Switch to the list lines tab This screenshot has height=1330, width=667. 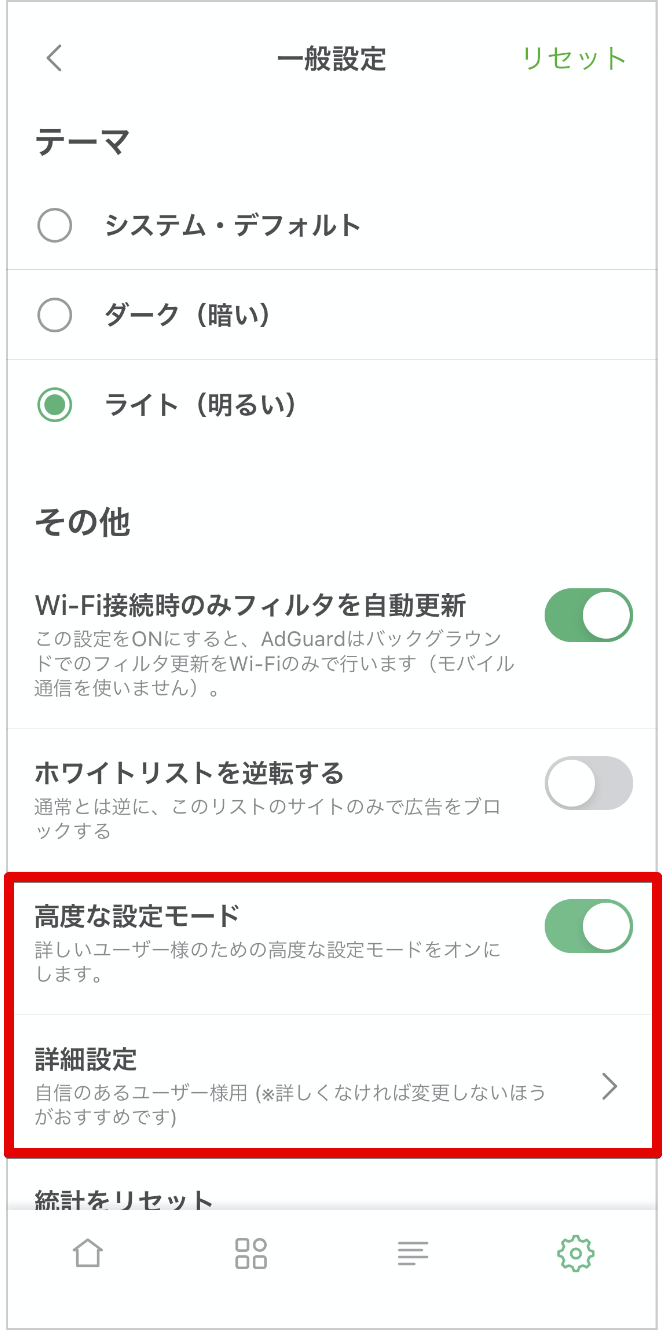point(413,1253)
